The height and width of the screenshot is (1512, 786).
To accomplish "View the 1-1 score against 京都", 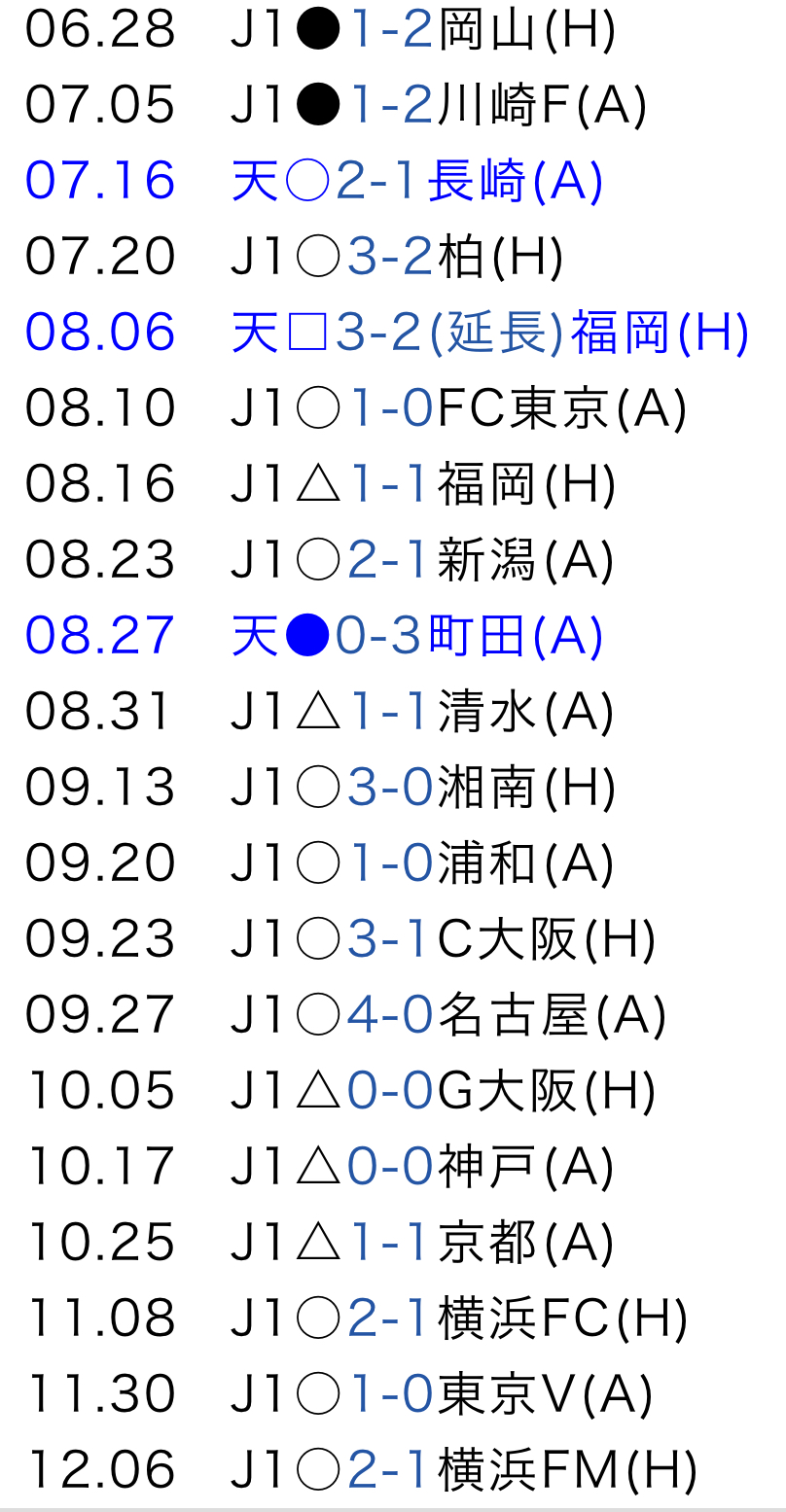I will coord(388,1244).
